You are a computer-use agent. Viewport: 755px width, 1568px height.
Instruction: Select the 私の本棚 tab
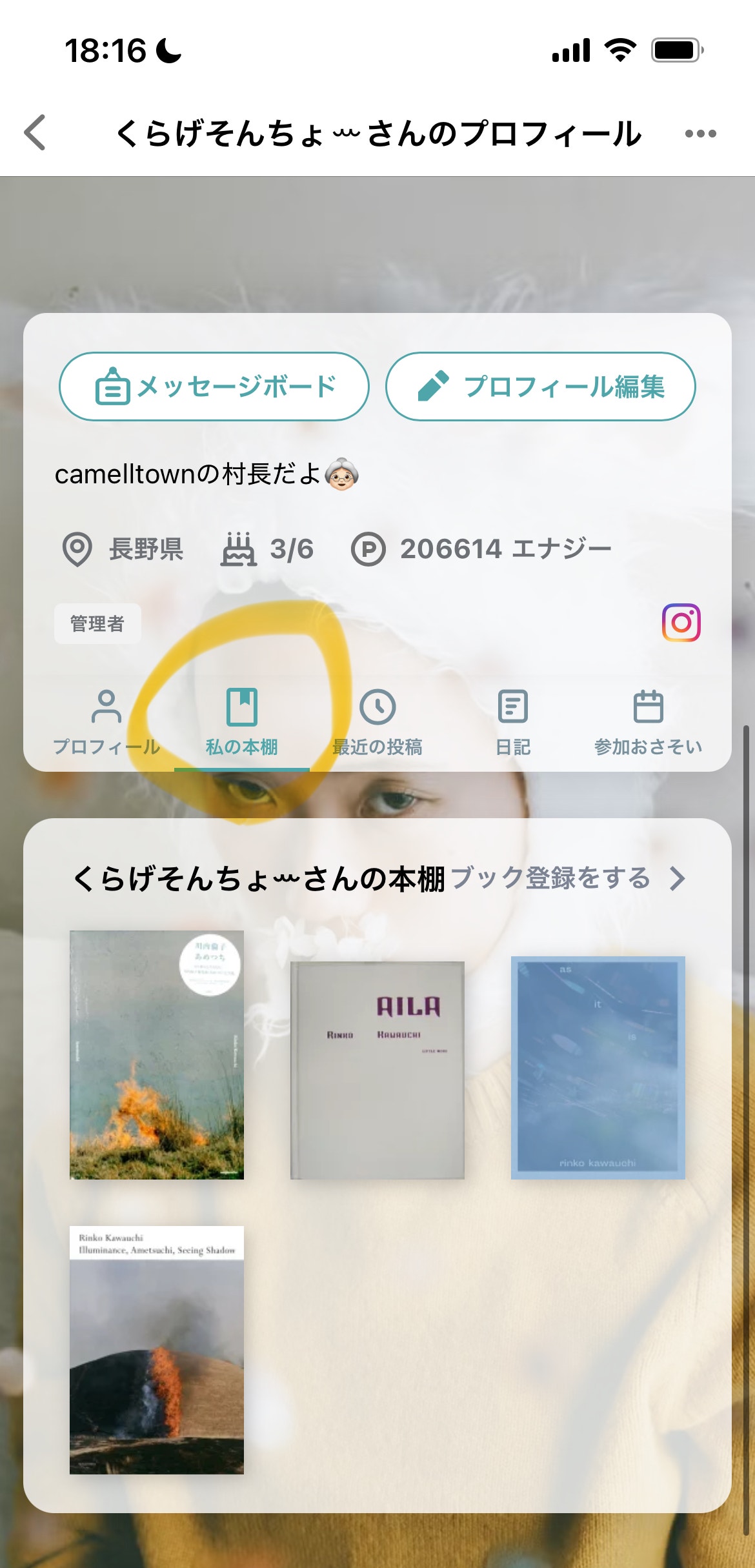242,721
